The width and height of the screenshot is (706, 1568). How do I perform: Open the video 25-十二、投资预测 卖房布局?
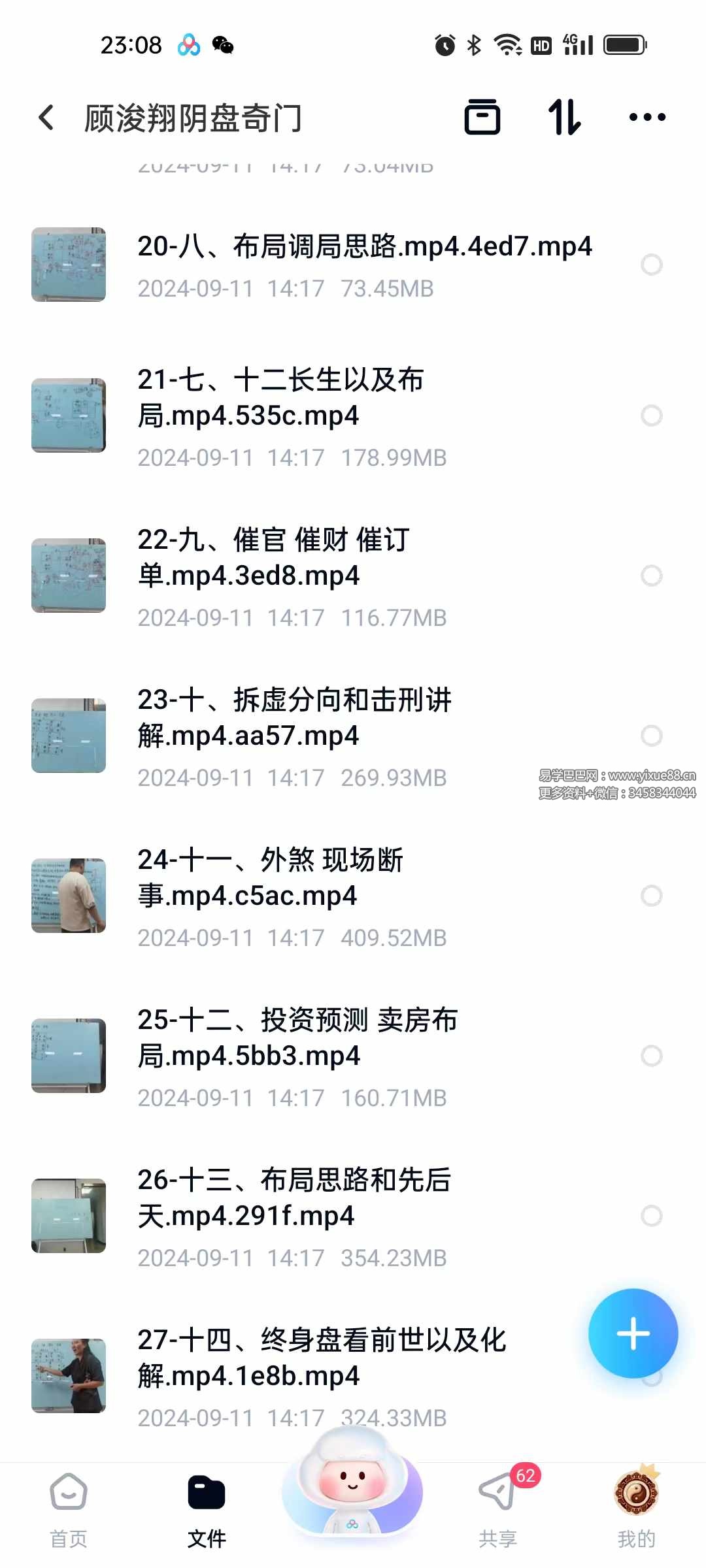pos(294,1037)
